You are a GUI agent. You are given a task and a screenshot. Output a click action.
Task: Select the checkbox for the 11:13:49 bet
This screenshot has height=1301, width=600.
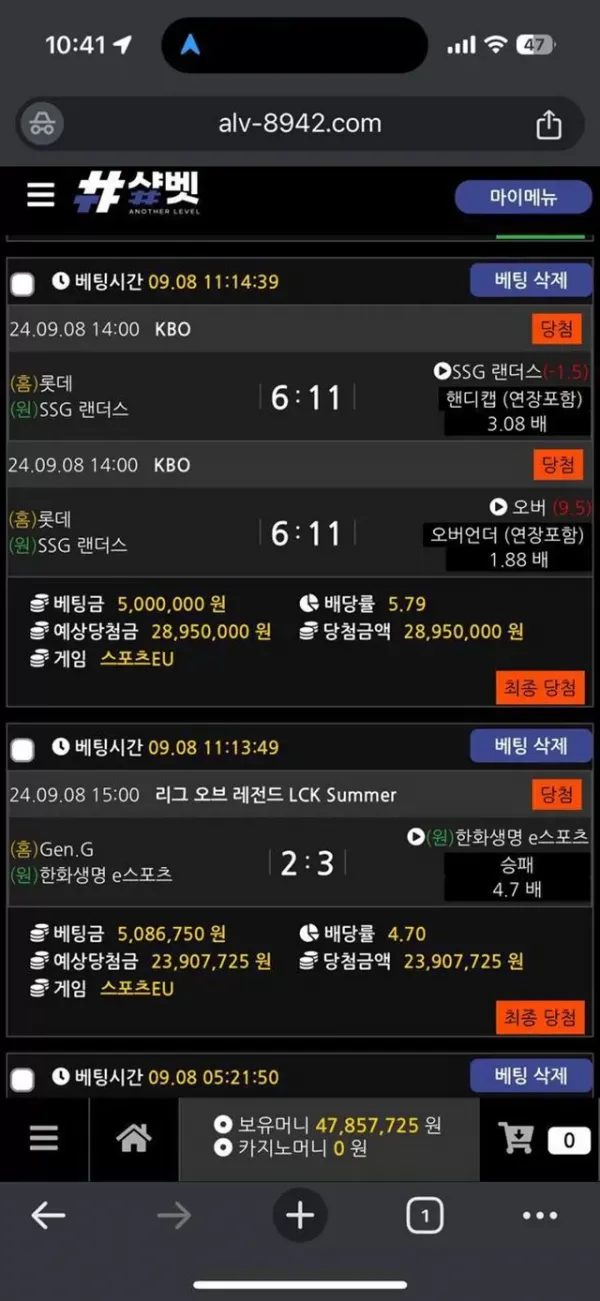tap(22, 749)
